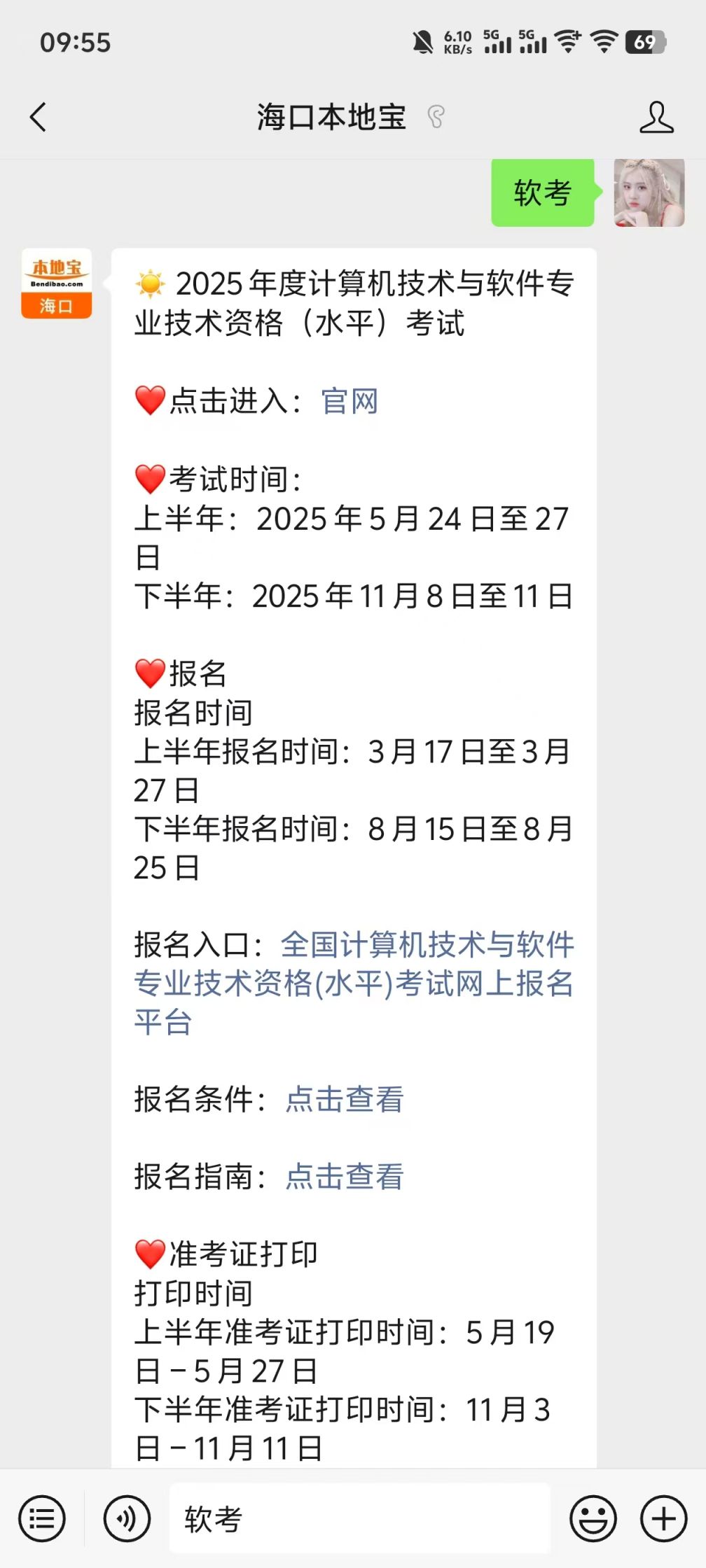Viewport: 706px width, 1568px height.
Task: Open the 网上报名平台 registration link
Action: point(354,983)
